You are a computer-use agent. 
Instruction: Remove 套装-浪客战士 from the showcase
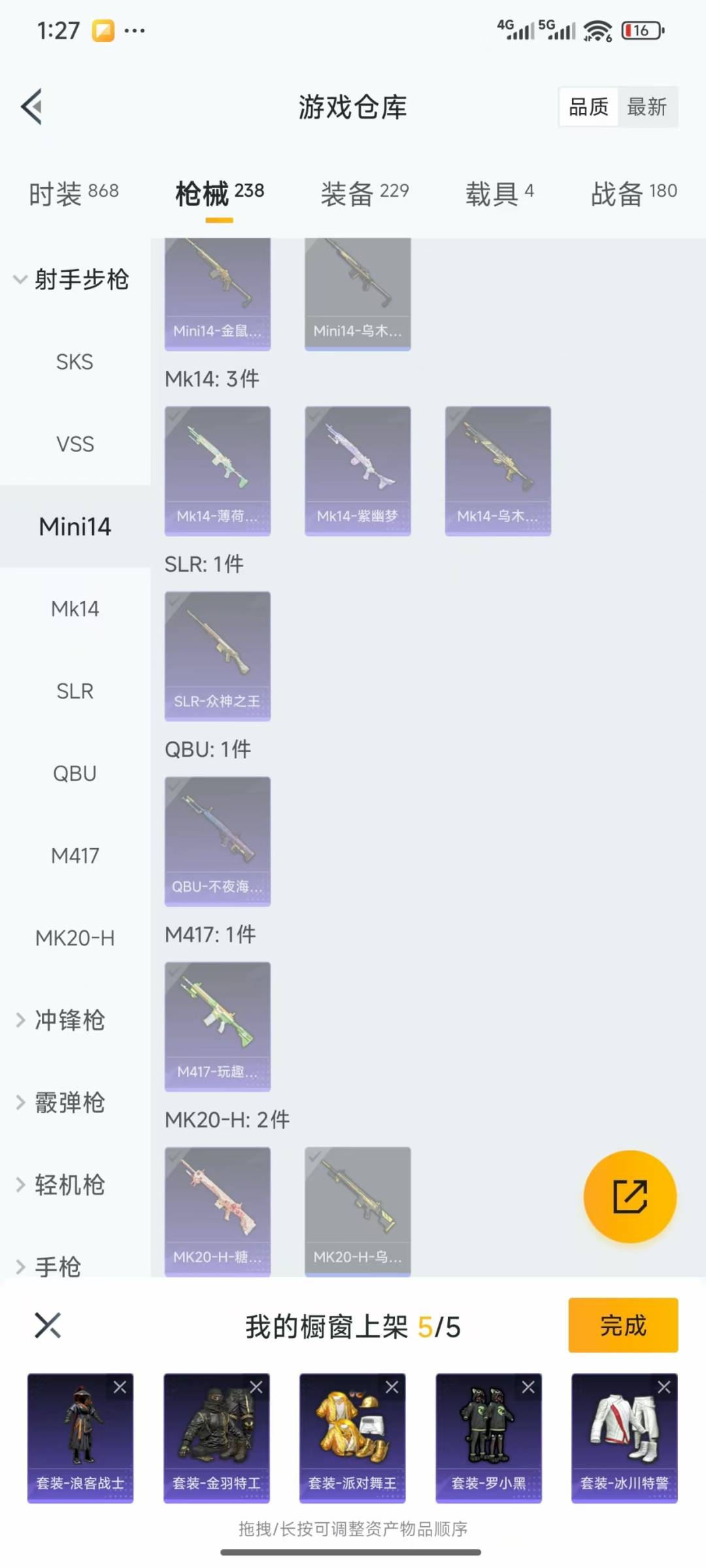click(120, 1388)
